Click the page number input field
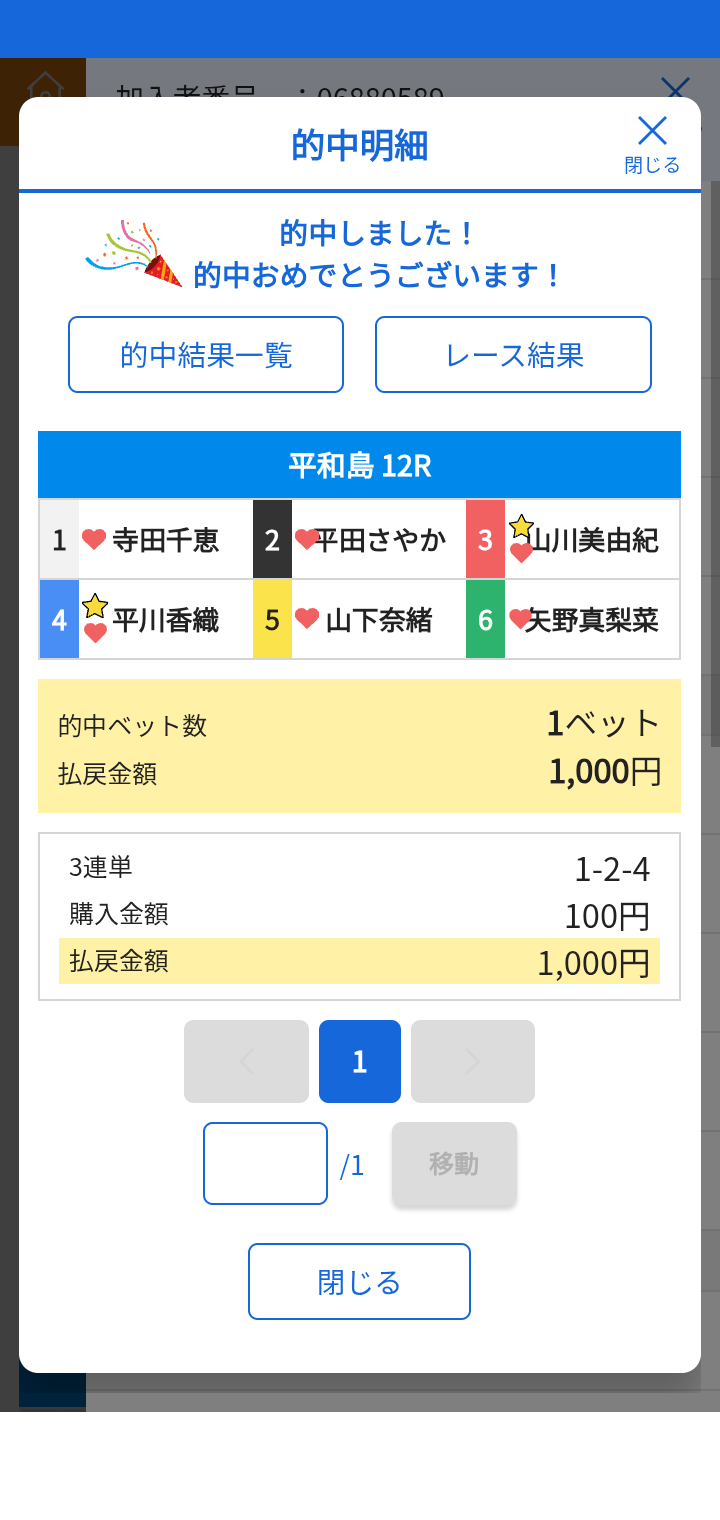This screenshot has width=720, height=1520. 265,1163
